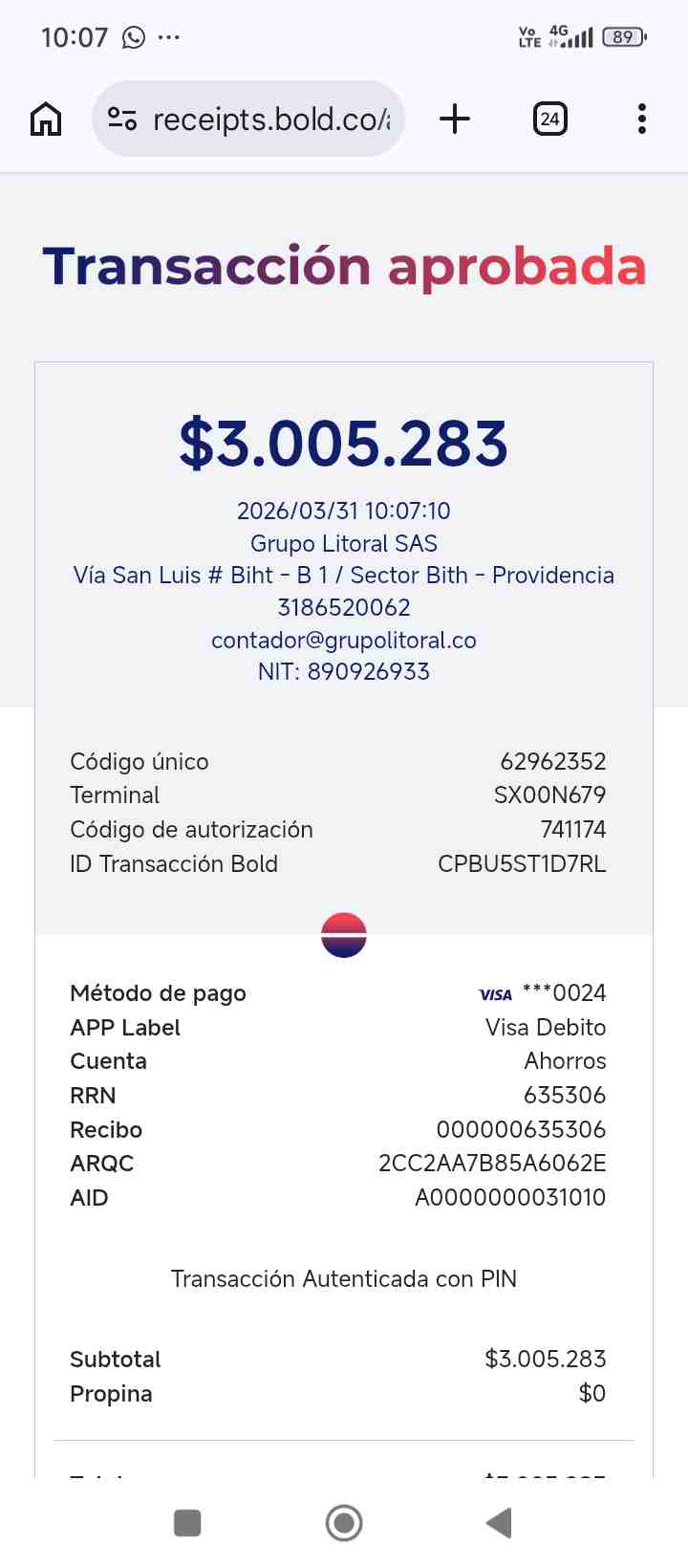Go back using the system navigation button
The width and height of the screenshot is (688, 1568).
point(499,1523)
